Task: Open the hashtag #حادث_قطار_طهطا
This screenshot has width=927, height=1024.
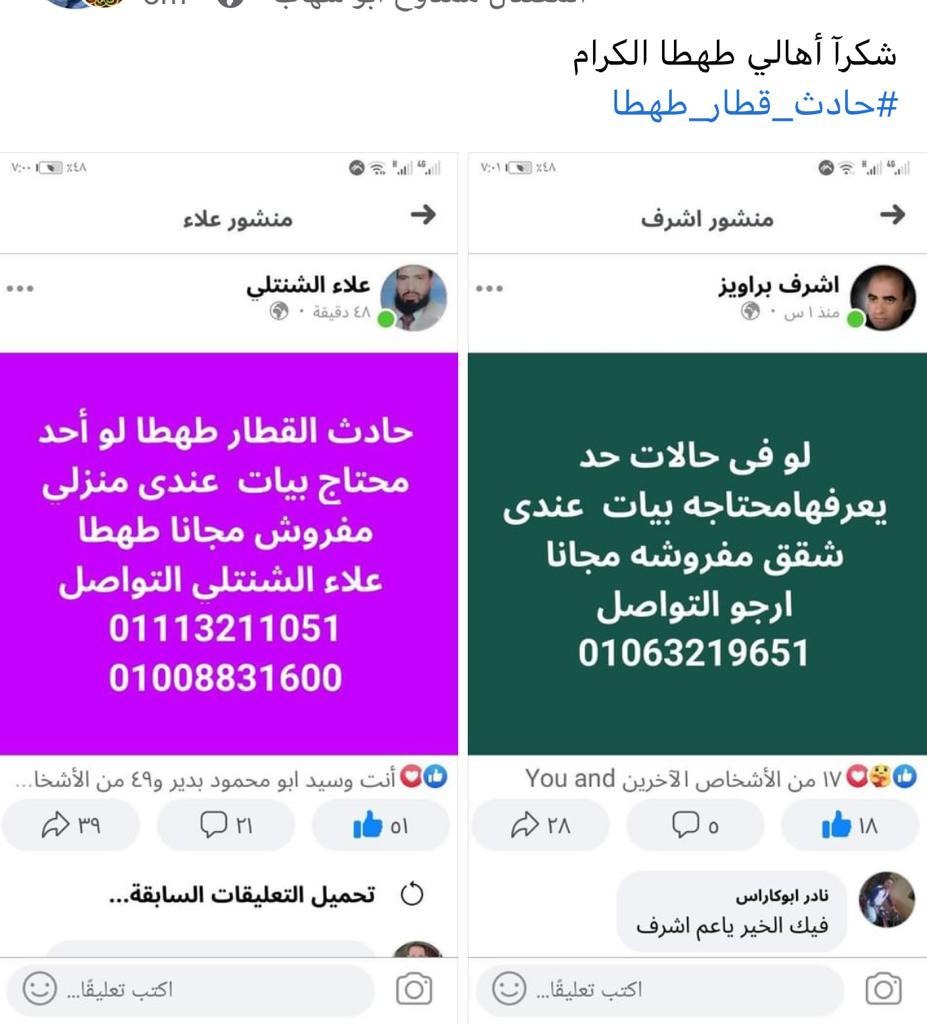Action: click(x=755, y=102)
